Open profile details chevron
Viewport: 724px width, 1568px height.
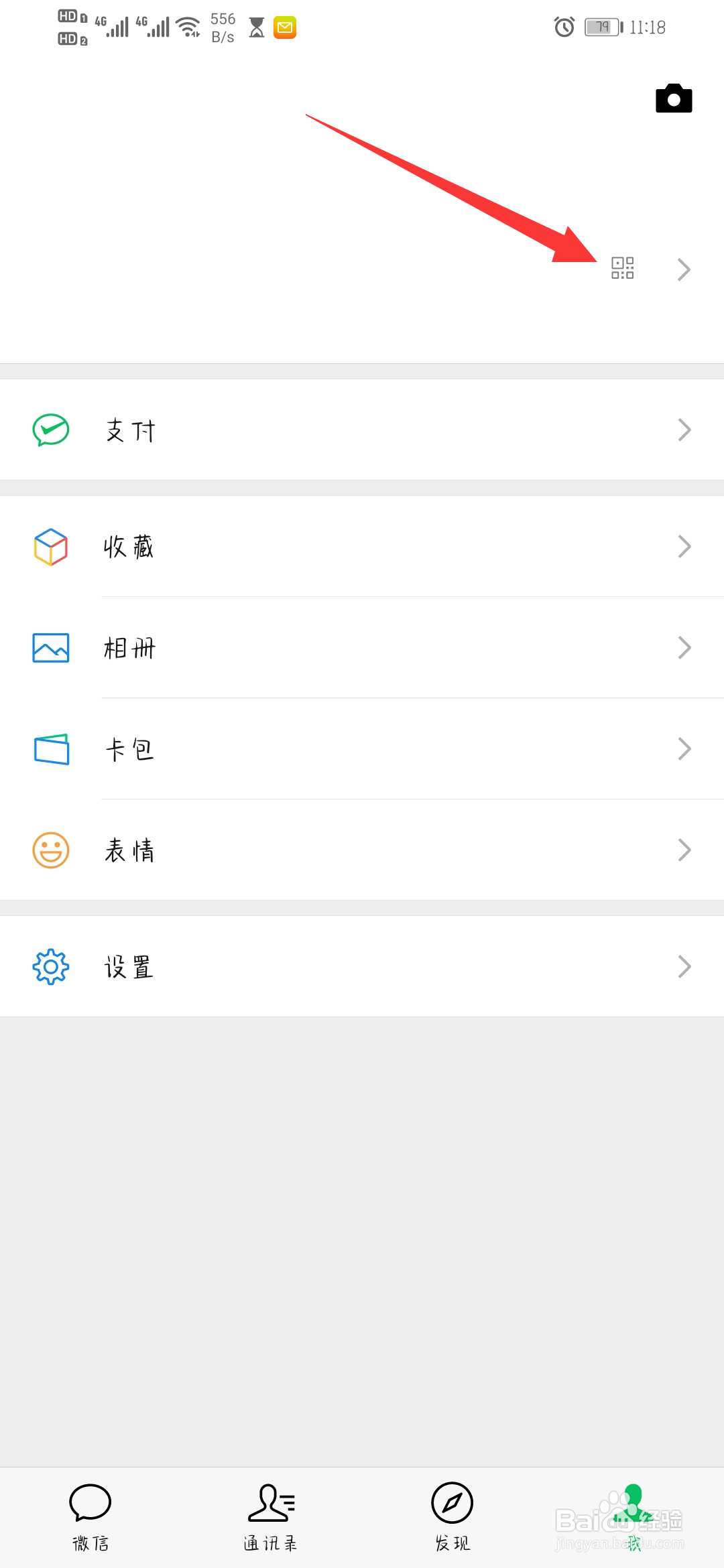point(683,269)
